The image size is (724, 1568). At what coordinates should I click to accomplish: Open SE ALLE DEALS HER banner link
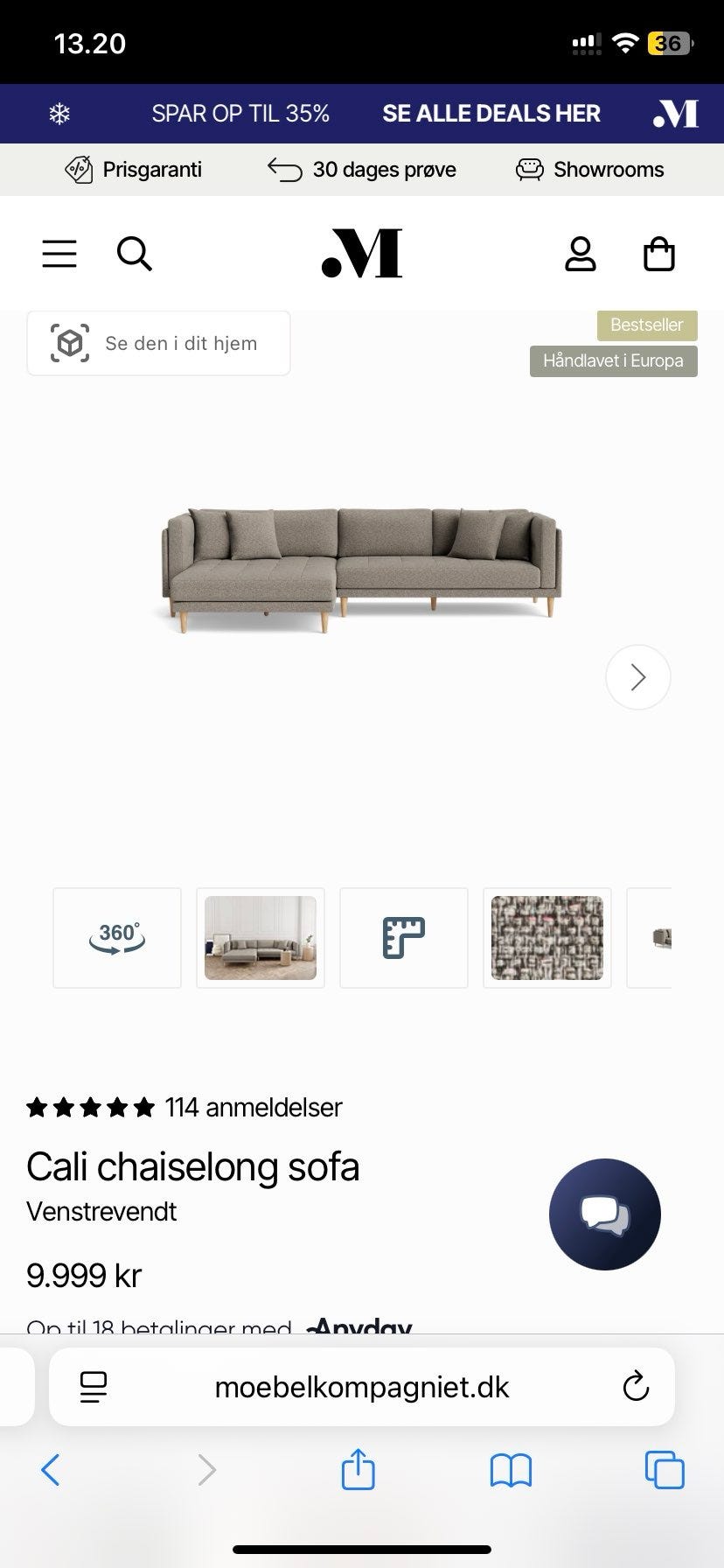pos(491,113)
